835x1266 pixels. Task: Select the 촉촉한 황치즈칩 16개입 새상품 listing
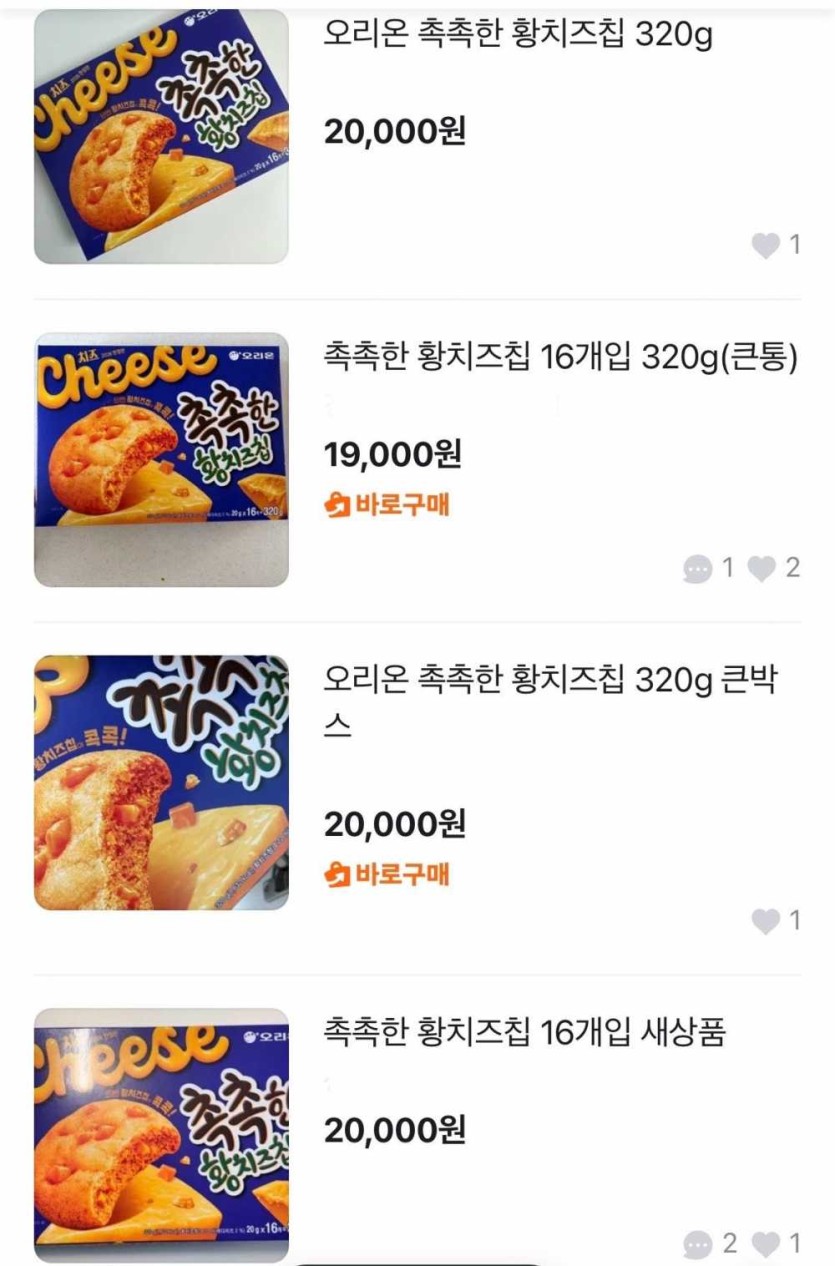tap(524, 1032)
